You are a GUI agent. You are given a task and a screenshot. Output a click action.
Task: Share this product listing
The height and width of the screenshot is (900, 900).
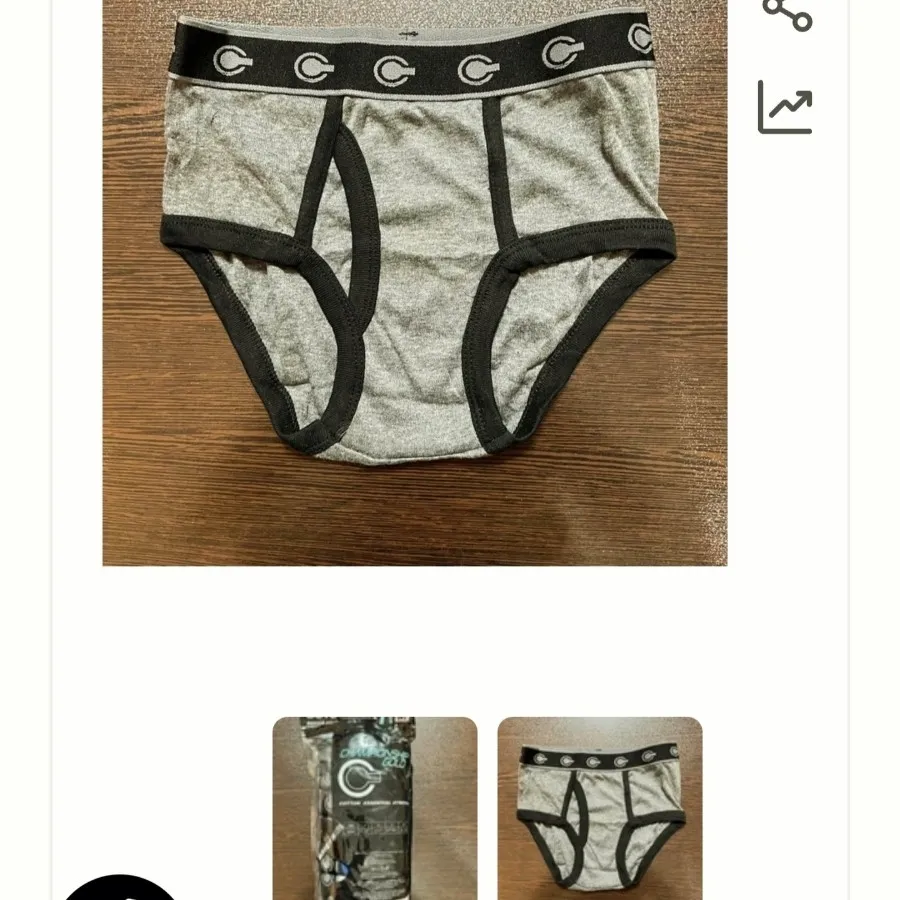tap(787, 13)
